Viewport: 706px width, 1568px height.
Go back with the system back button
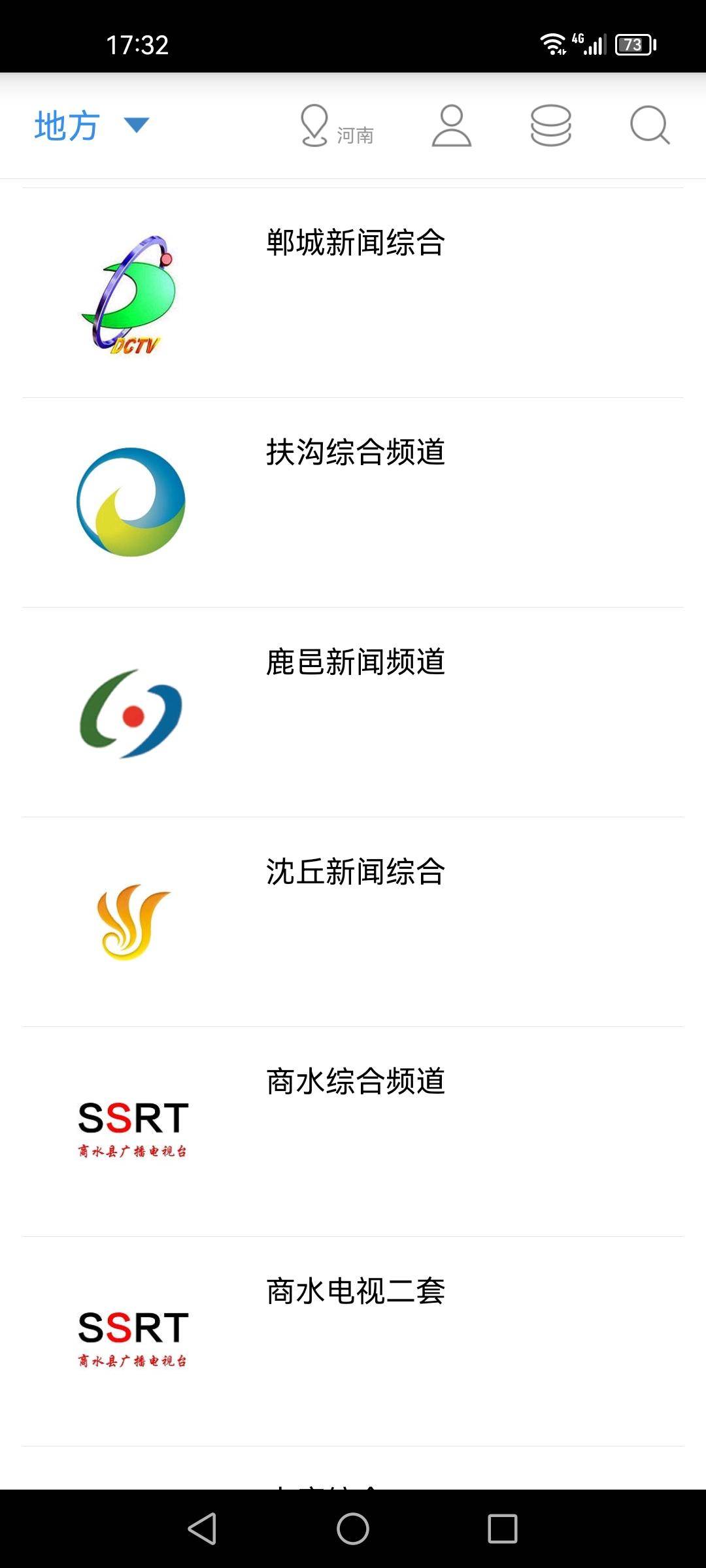[202, 1529]
